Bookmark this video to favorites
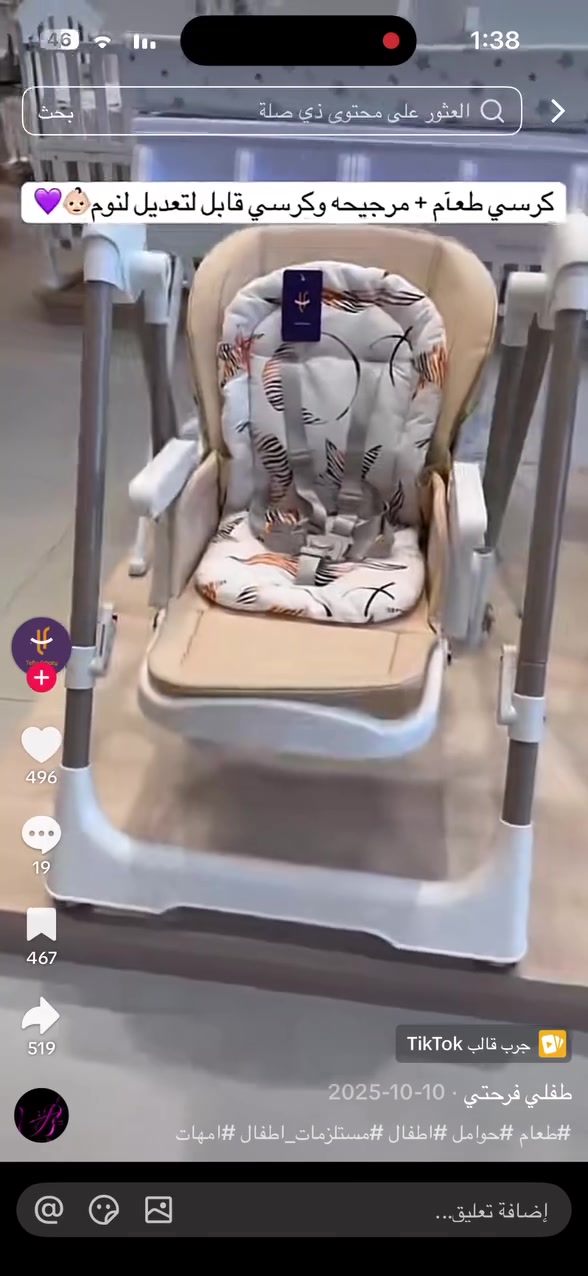The image size is (588, 1276). pyautogui.click(x=41, y=925)
